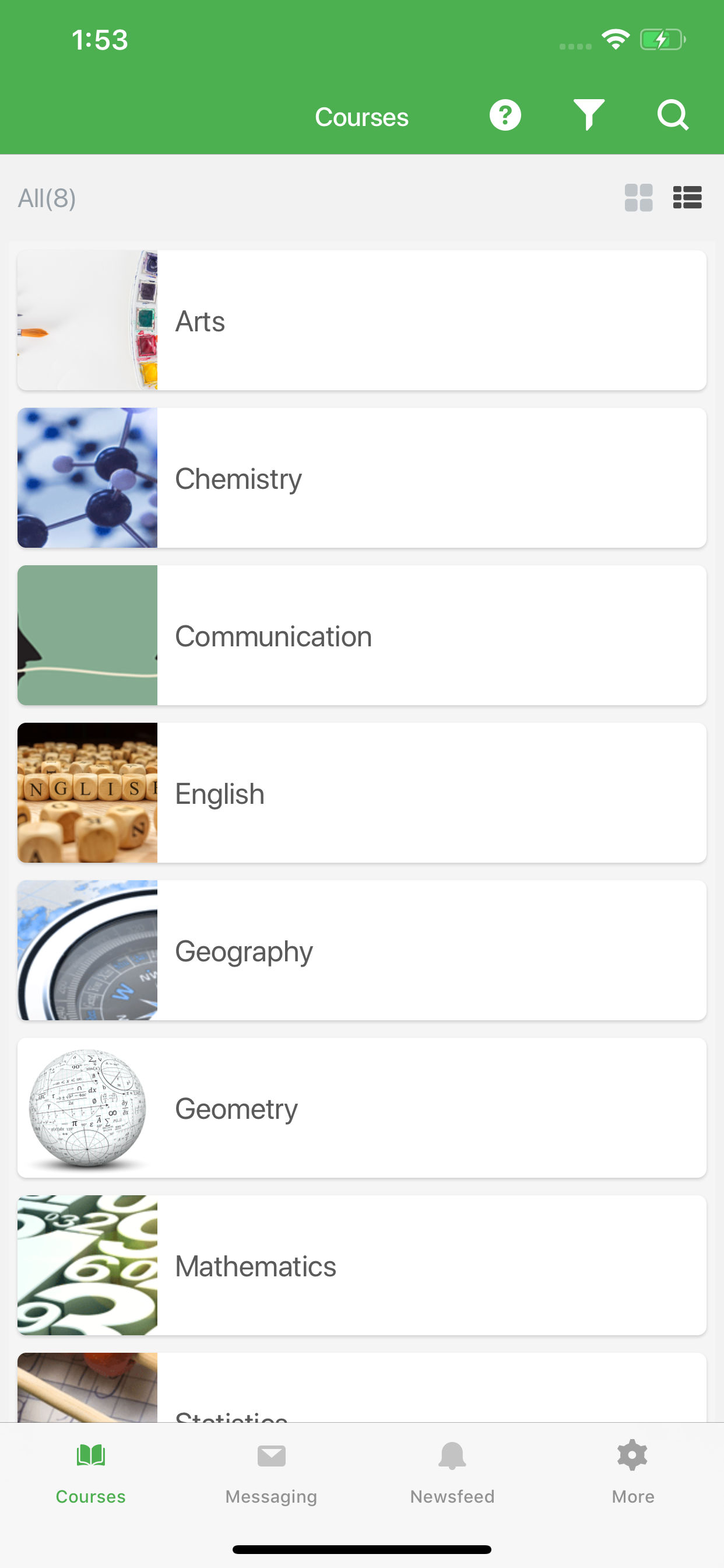Open the help question mark icon
Image resolution: width=724 pixels, height=1568 pixels.
coord(505,115)
